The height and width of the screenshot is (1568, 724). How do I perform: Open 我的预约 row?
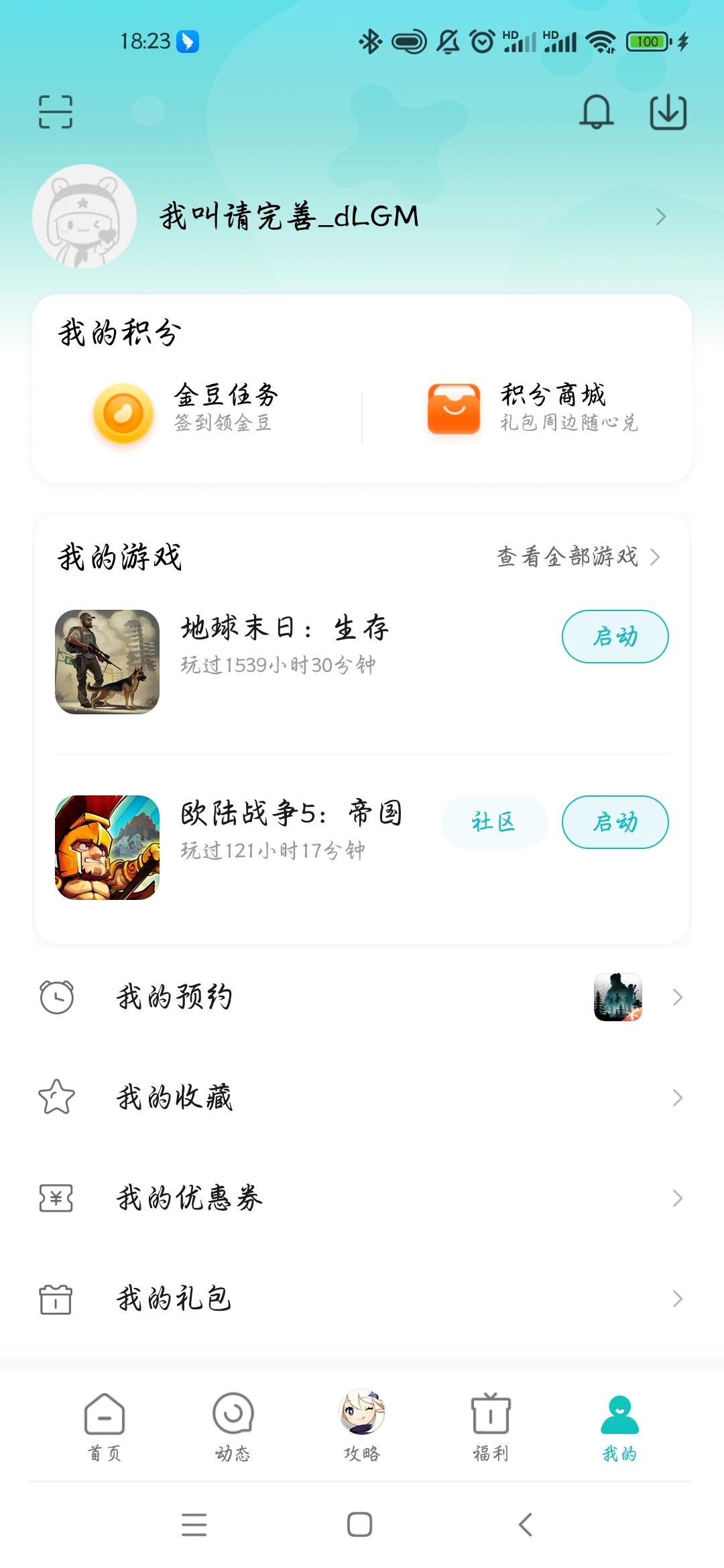[362, 997]
